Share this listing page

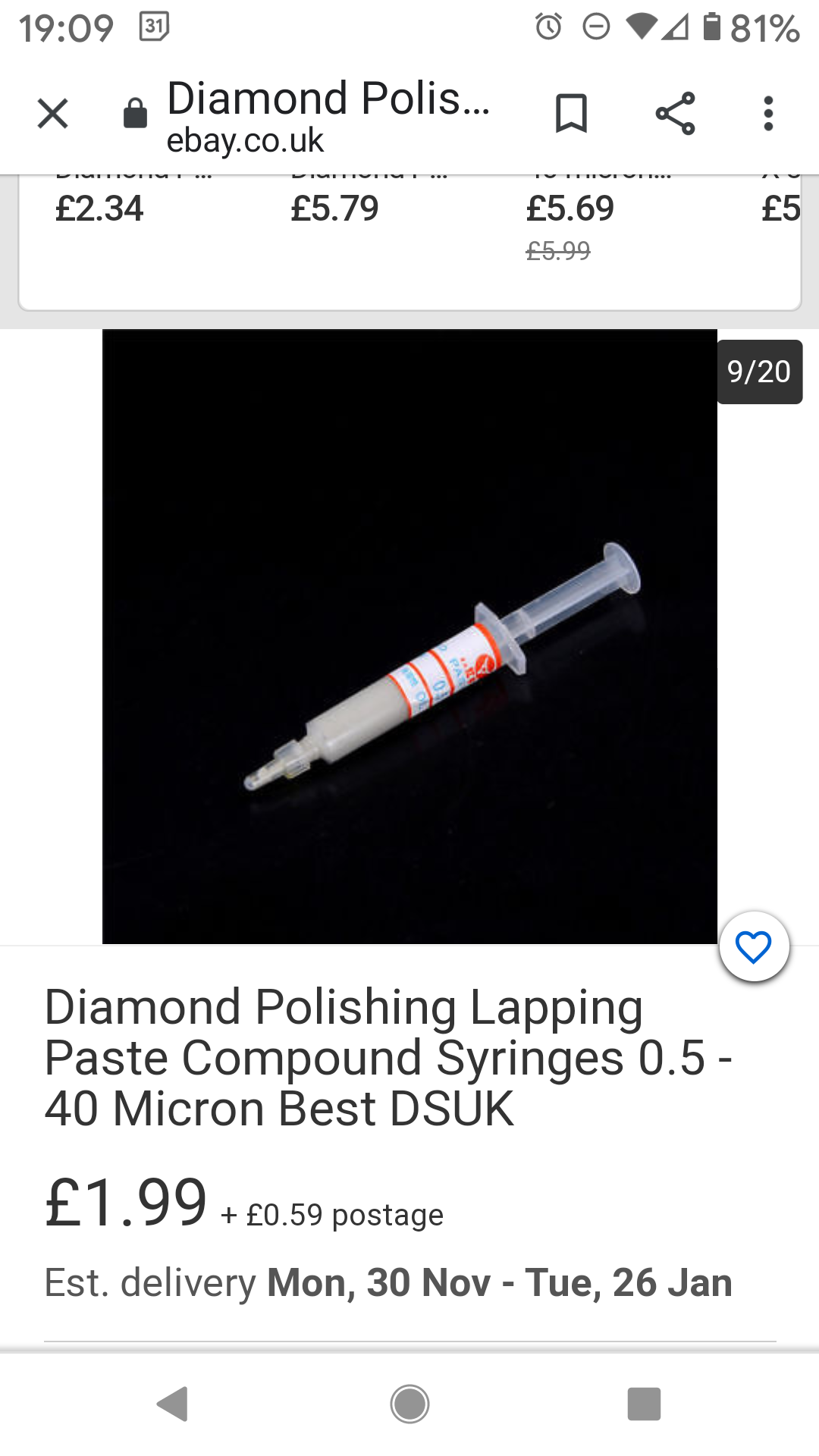pyautogui.click(x=675, y=114)
